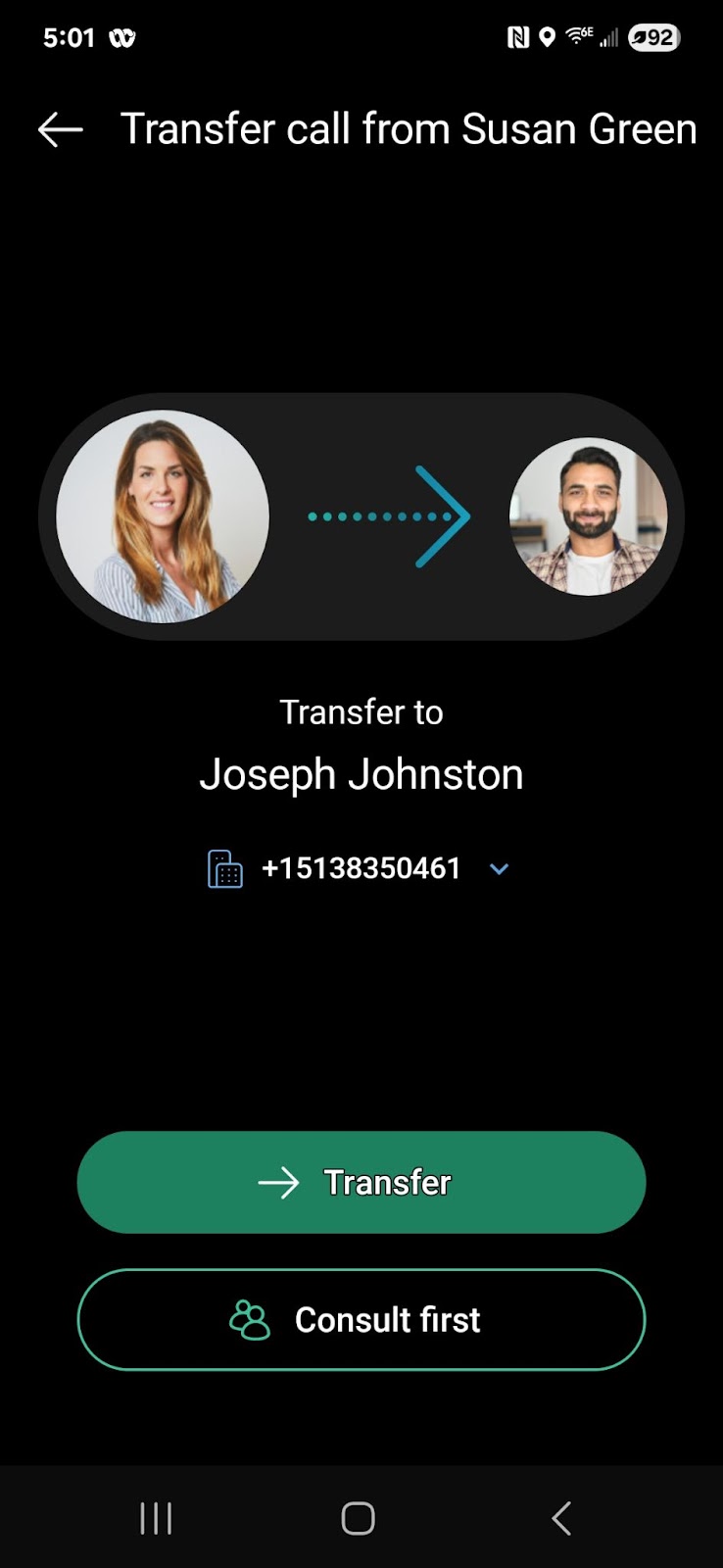Transfer the call to Joseph Johnston
The image size is (723, 1568).
coord(361,1182)
